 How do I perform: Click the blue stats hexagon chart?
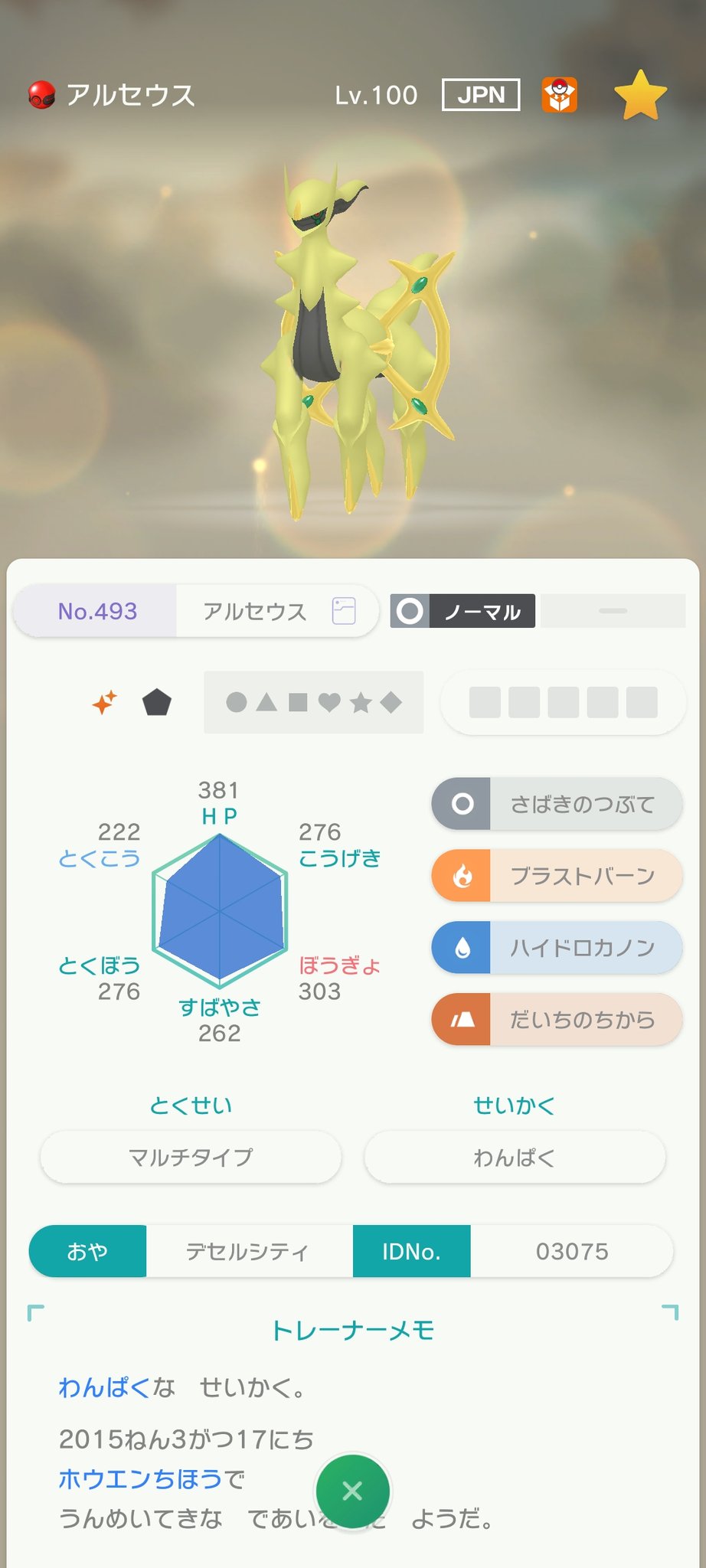(x=220, y=911)
